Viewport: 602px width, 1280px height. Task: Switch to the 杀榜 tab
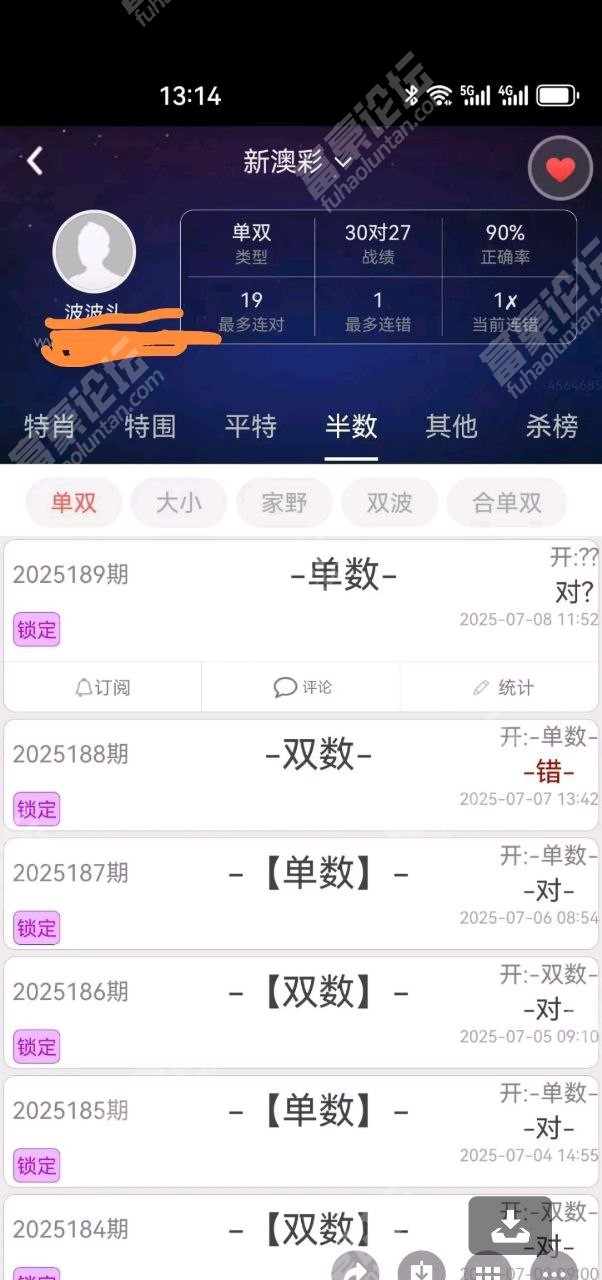(x=551, y=426)
